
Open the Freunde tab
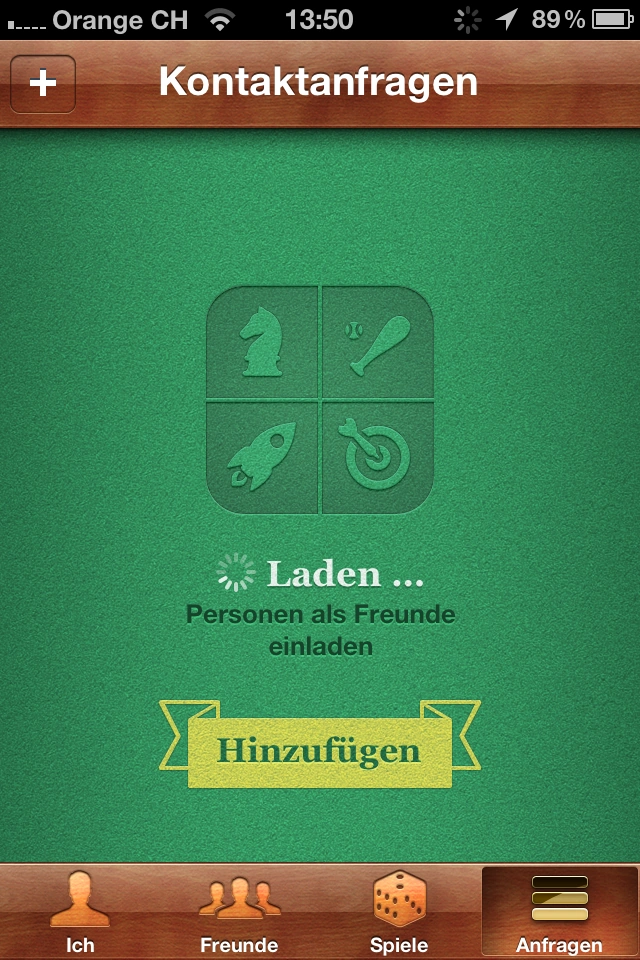coord(239,912)
